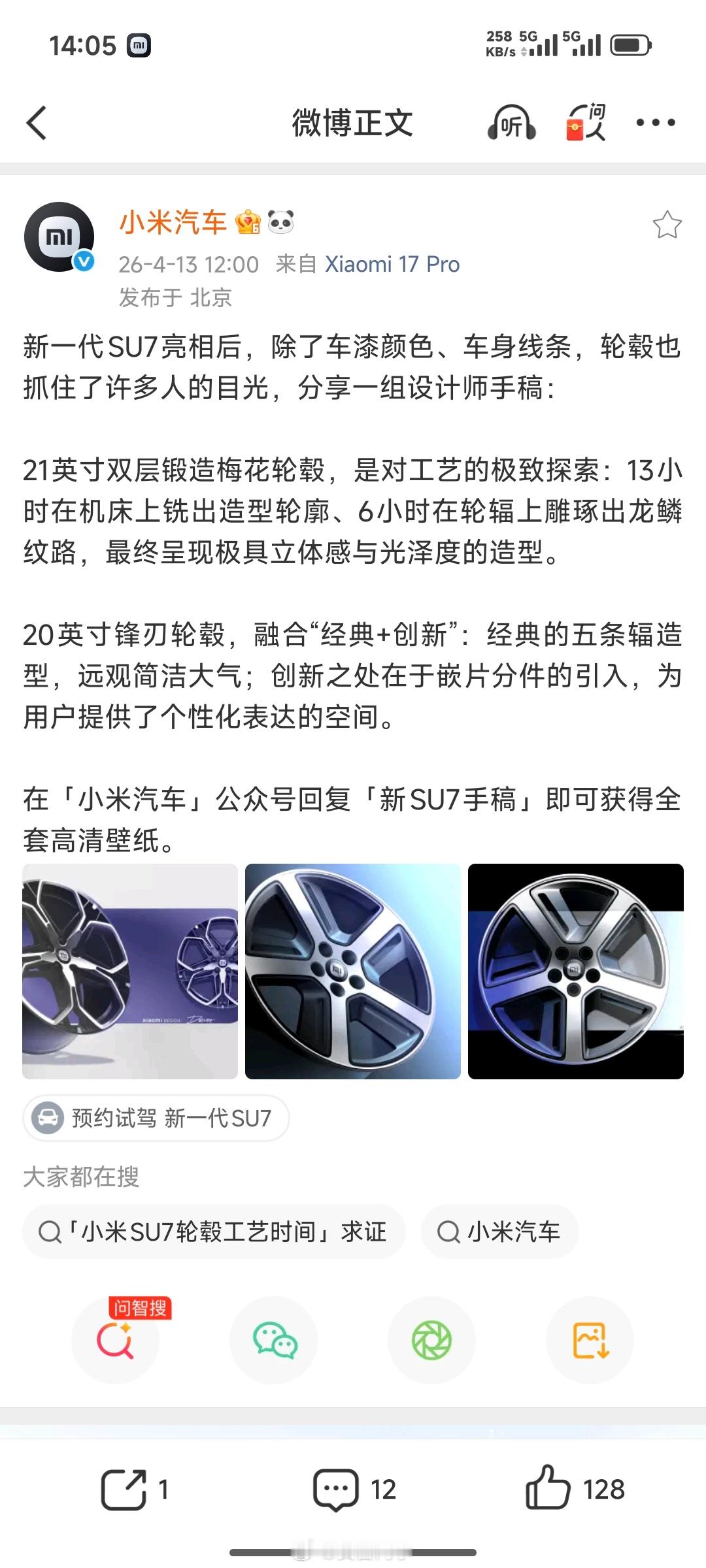The height and width of the screenshot is (1568, 706).
Task: Open the comments on this post
Action: [x=354, y=1490]
